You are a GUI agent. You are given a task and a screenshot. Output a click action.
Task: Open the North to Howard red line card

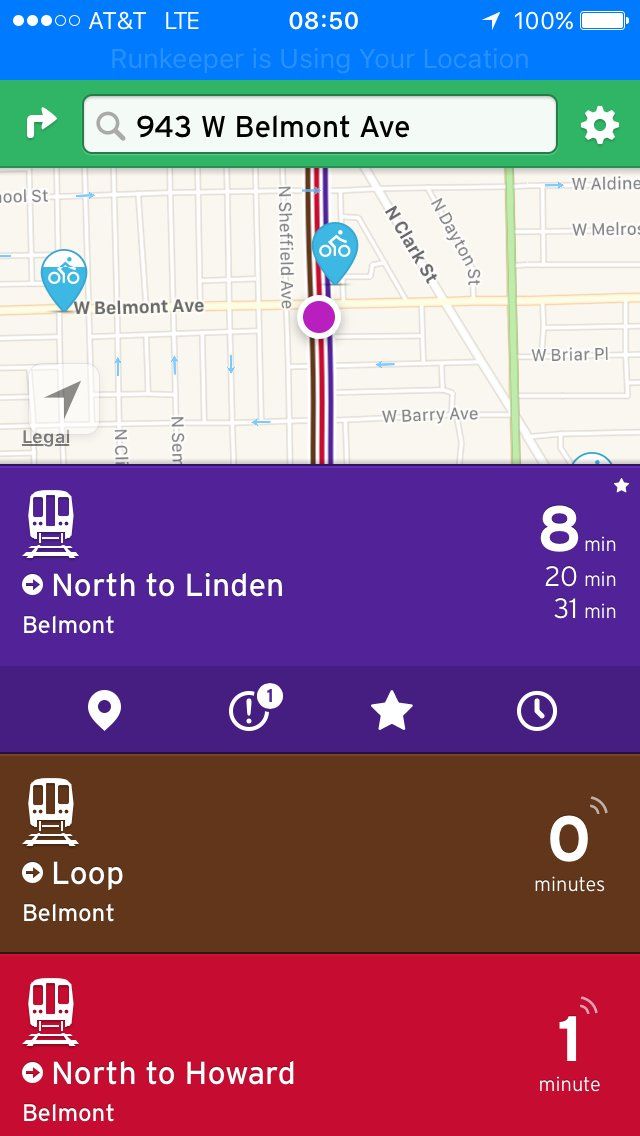click(320, 1045)
